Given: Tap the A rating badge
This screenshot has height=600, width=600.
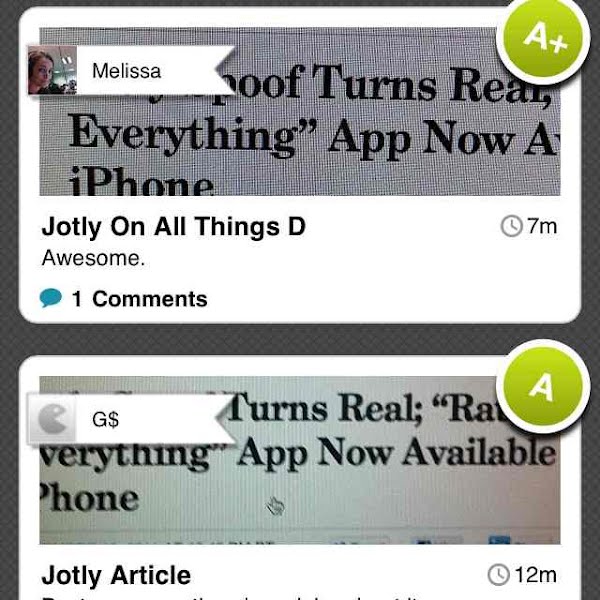Looking at the screenshot, I should 541,386.
